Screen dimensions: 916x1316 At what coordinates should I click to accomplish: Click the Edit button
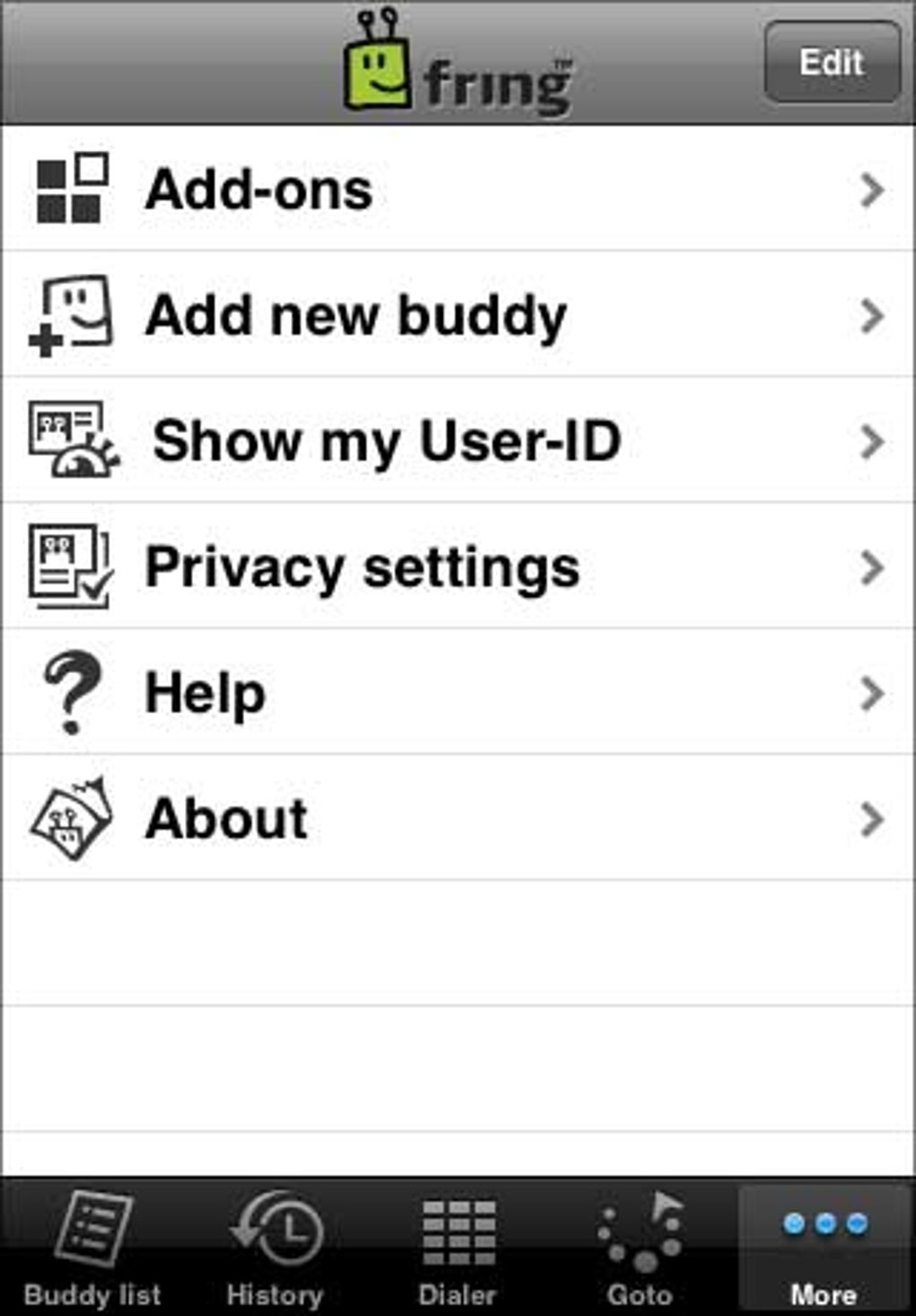[x=832, y=61]
